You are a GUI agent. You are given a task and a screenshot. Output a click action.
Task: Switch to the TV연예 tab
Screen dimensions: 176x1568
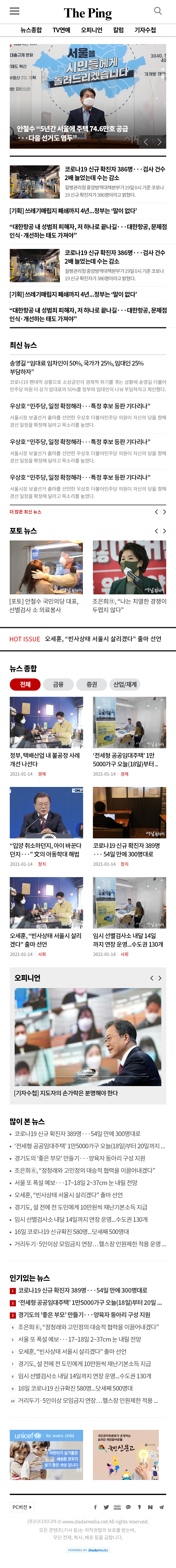(x=61, y=30)
